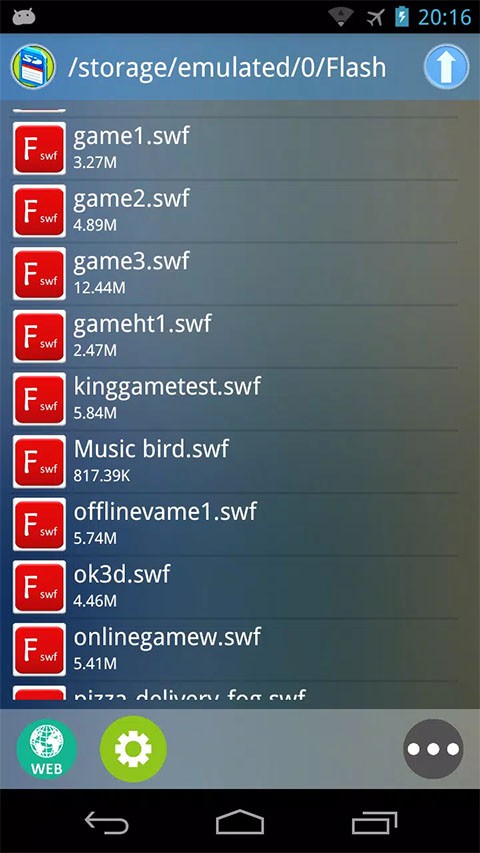480x853 pixels.
Task: Open offlinevame1.swf
Action: 235,524
